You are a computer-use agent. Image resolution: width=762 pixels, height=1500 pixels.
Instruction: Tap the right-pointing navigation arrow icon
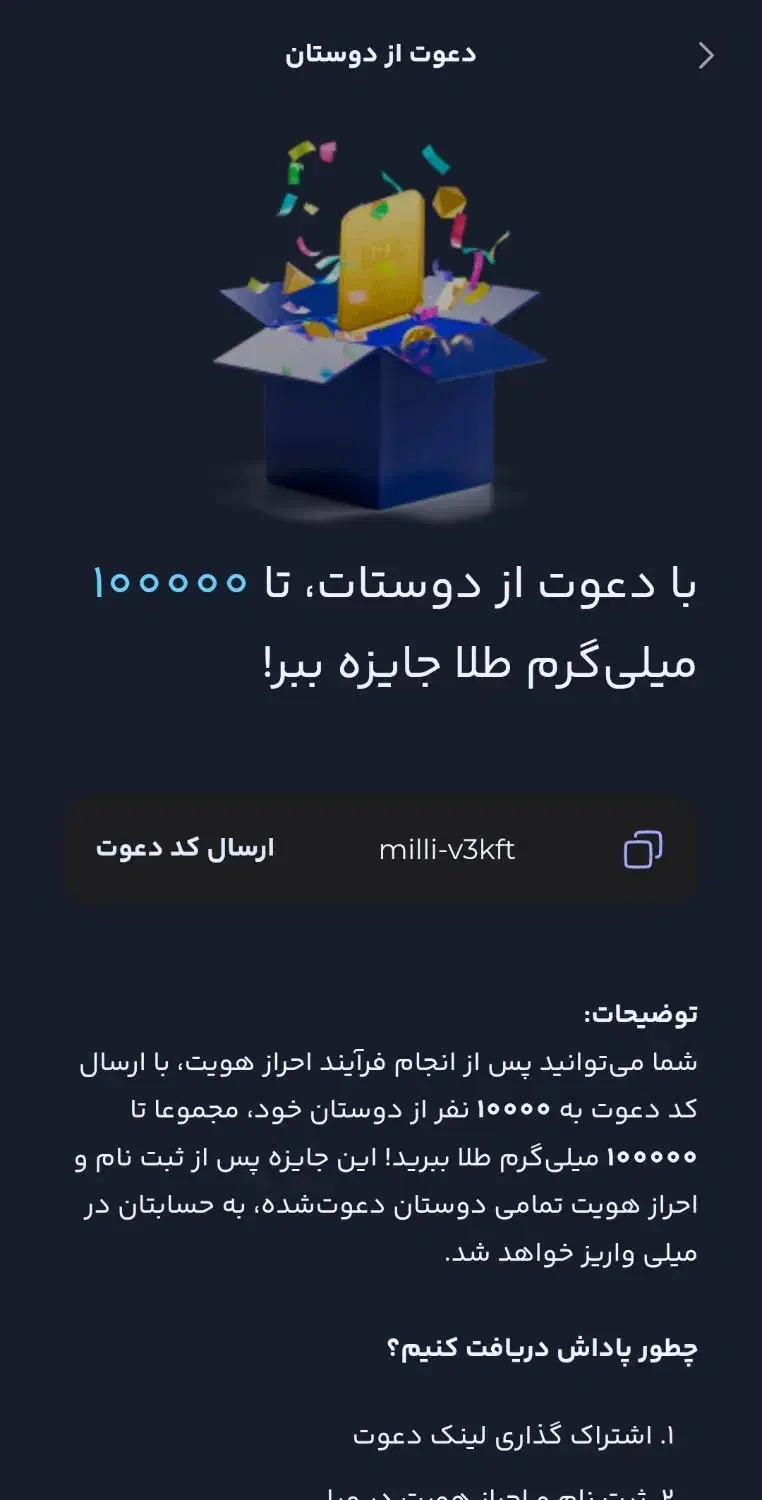706,55
